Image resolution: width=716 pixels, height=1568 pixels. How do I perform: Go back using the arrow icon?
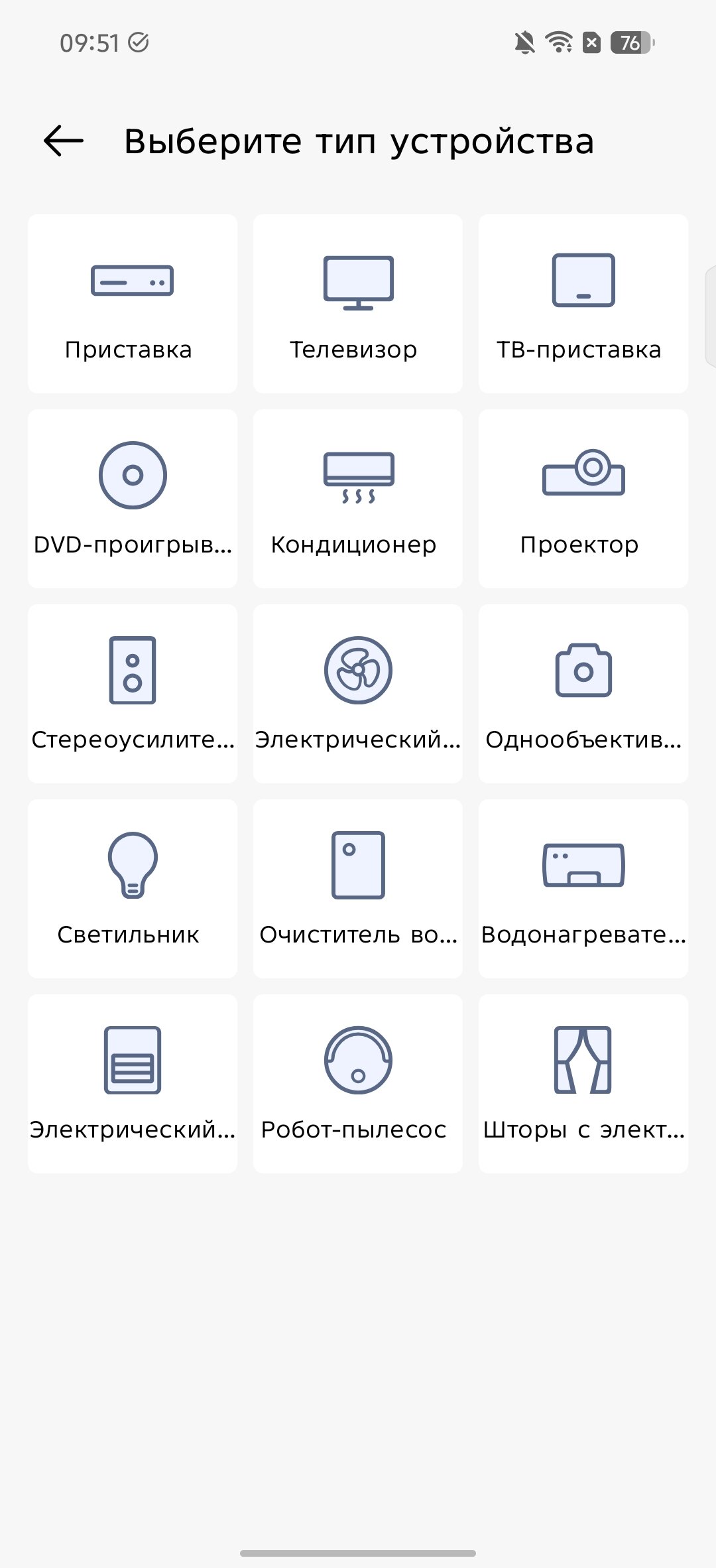point(64,141)
